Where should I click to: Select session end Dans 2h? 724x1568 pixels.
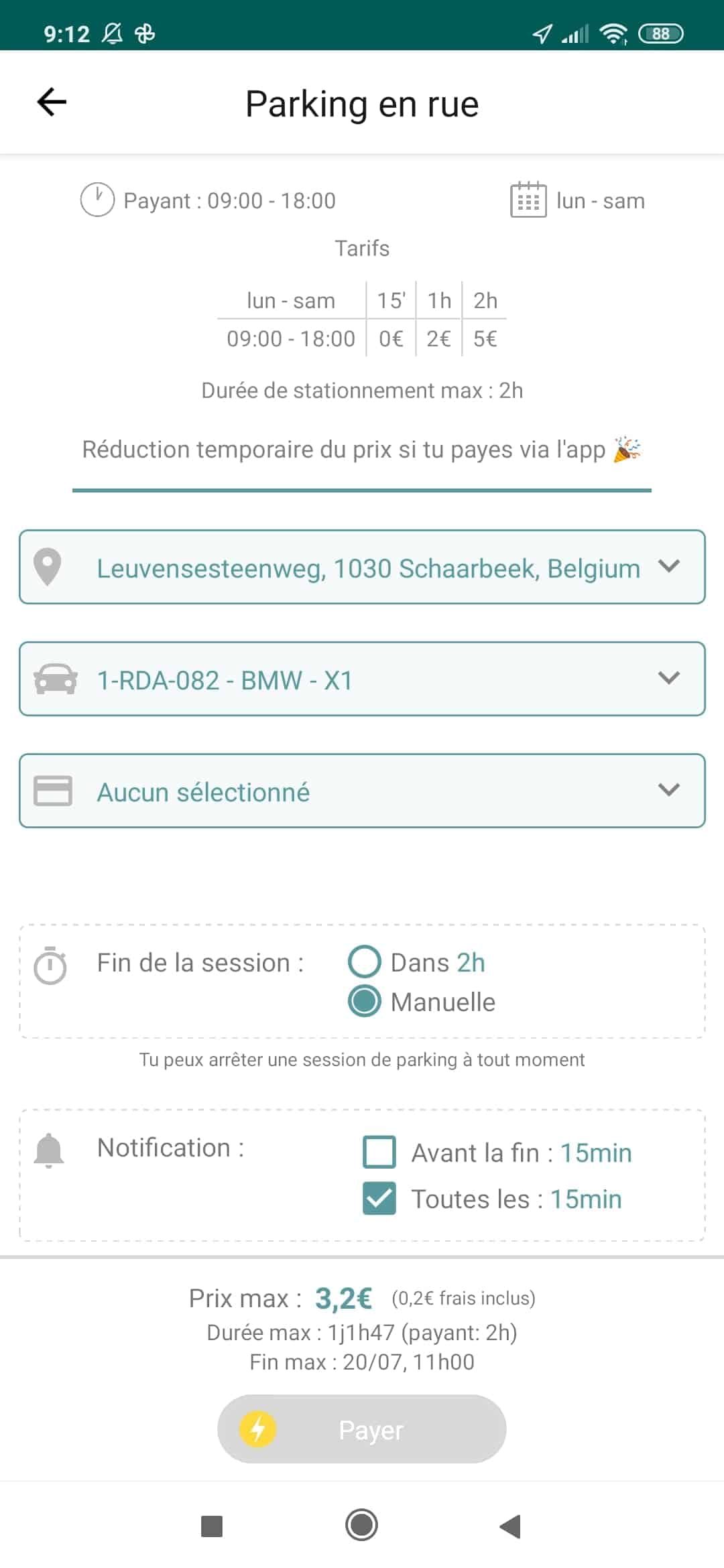click(365, 962)
